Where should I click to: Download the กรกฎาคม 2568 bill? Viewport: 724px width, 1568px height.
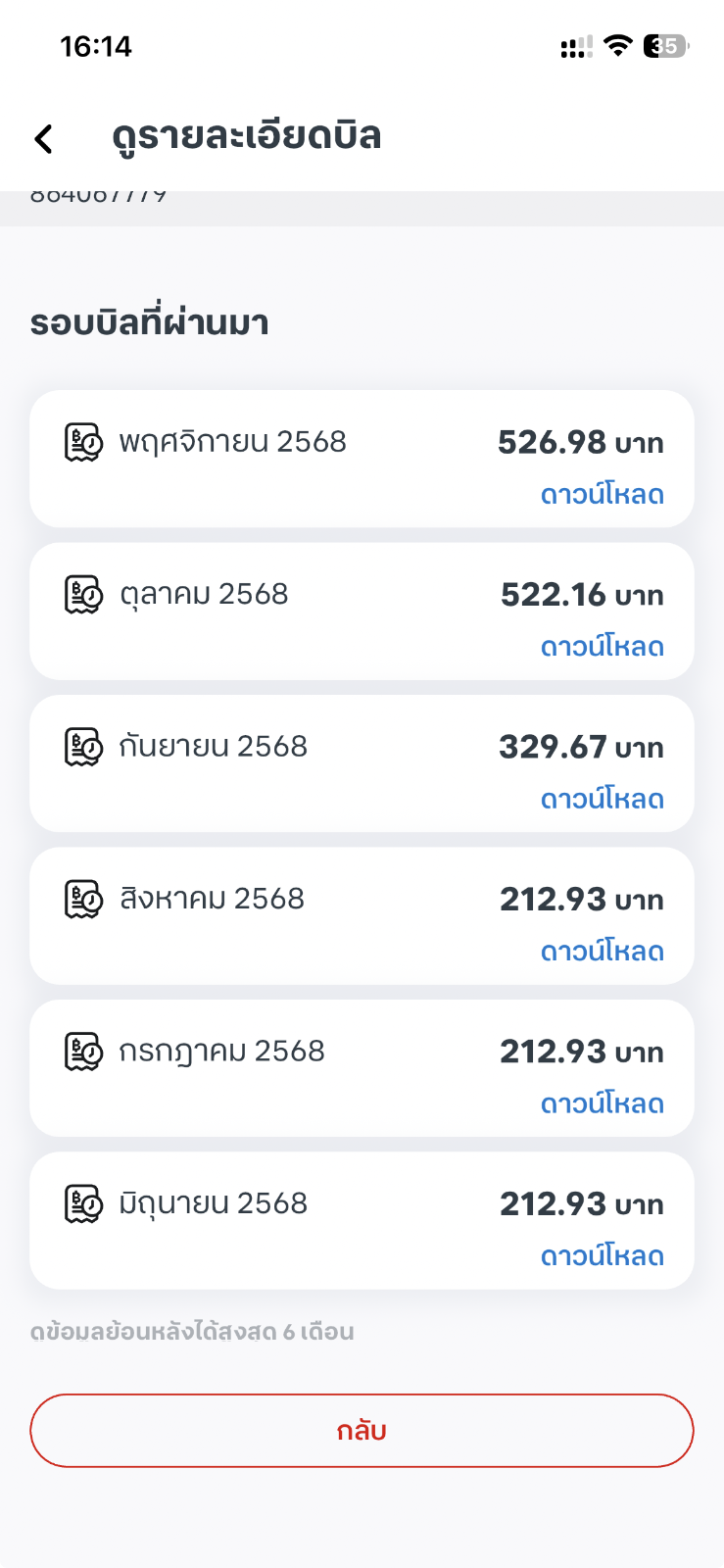(602, 1104)
